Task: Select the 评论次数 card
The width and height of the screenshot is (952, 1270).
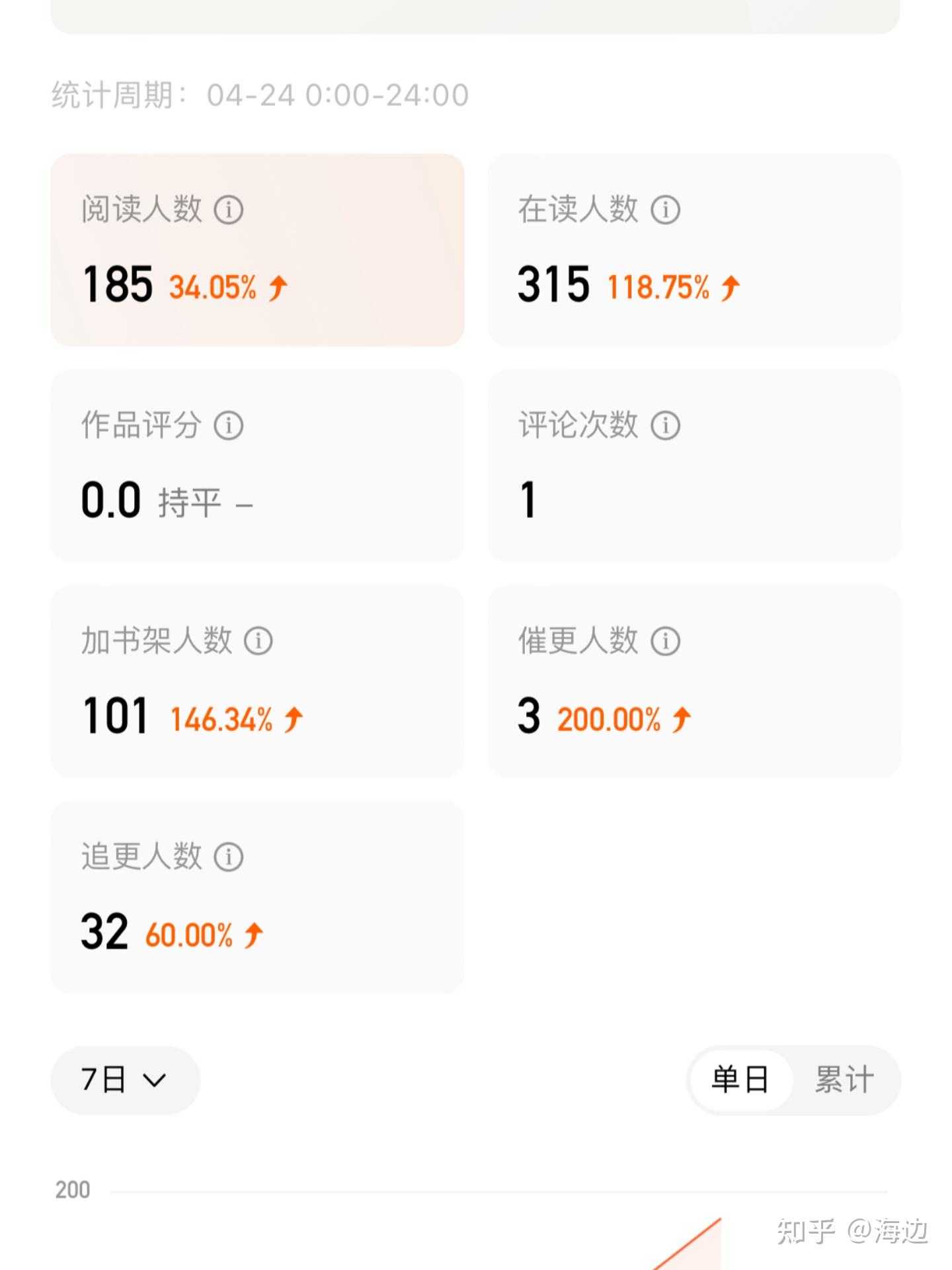Action: click(694, 466)
